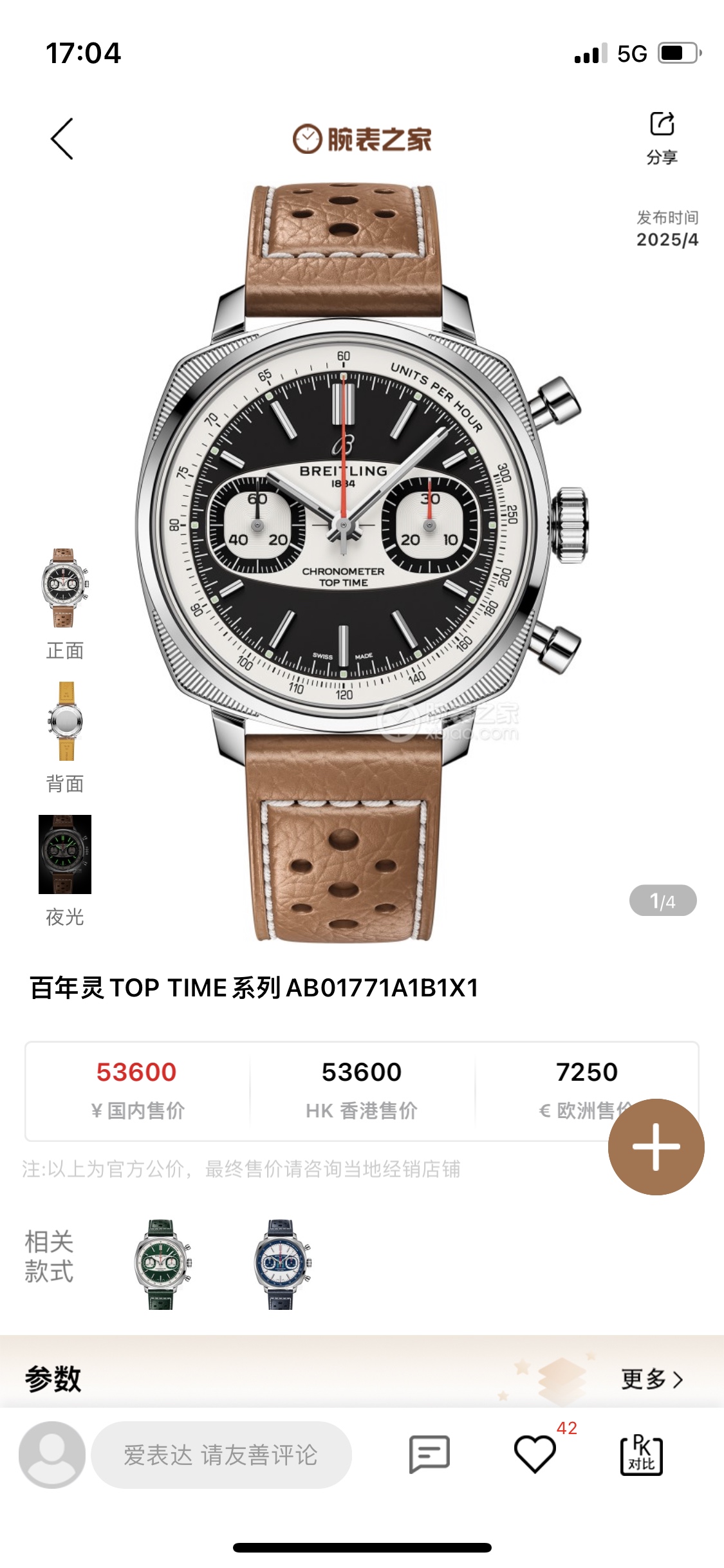Viewport: 724px width, 1568px height.
Task: View the 正面 front image thumbnail
Action: coord(65,588)
